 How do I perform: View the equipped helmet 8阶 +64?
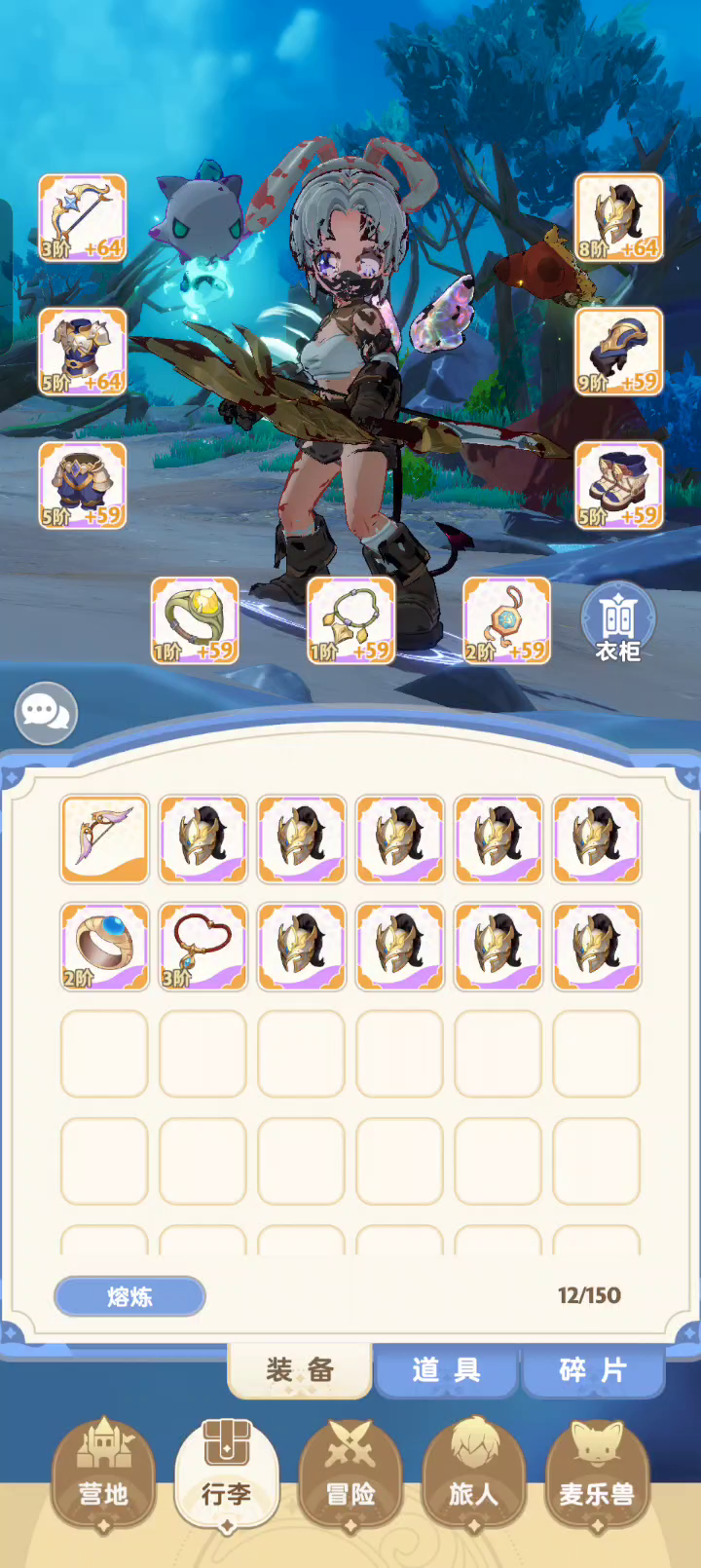click(619, 218)
